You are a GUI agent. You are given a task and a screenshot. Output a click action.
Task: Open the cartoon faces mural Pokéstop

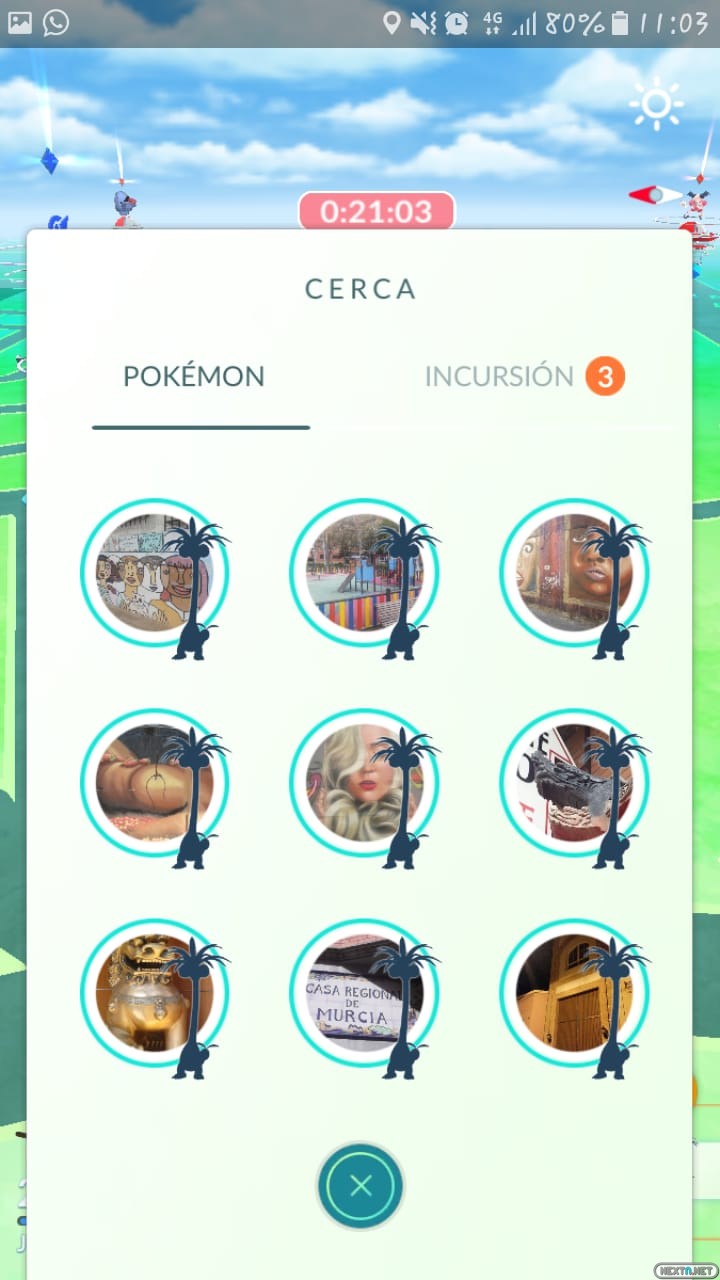[x=152, y=574]
